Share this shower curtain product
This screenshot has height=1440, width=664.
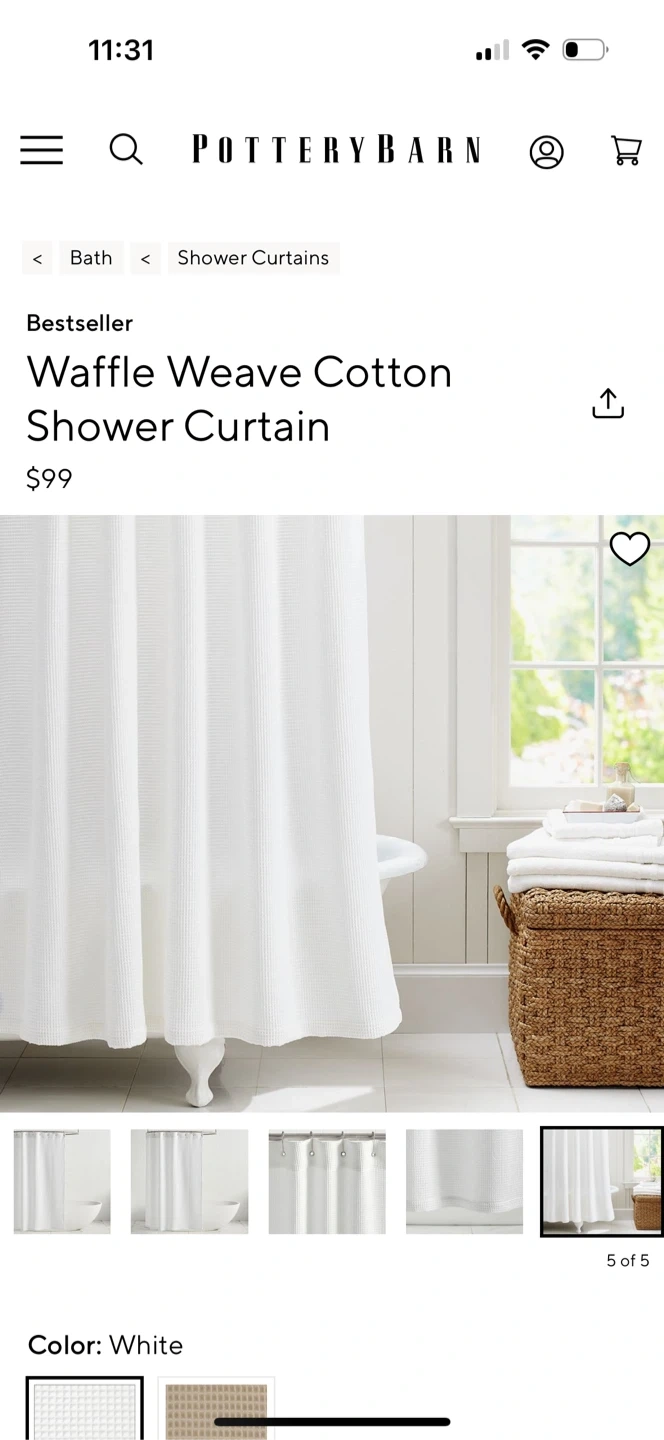[608, 403]
